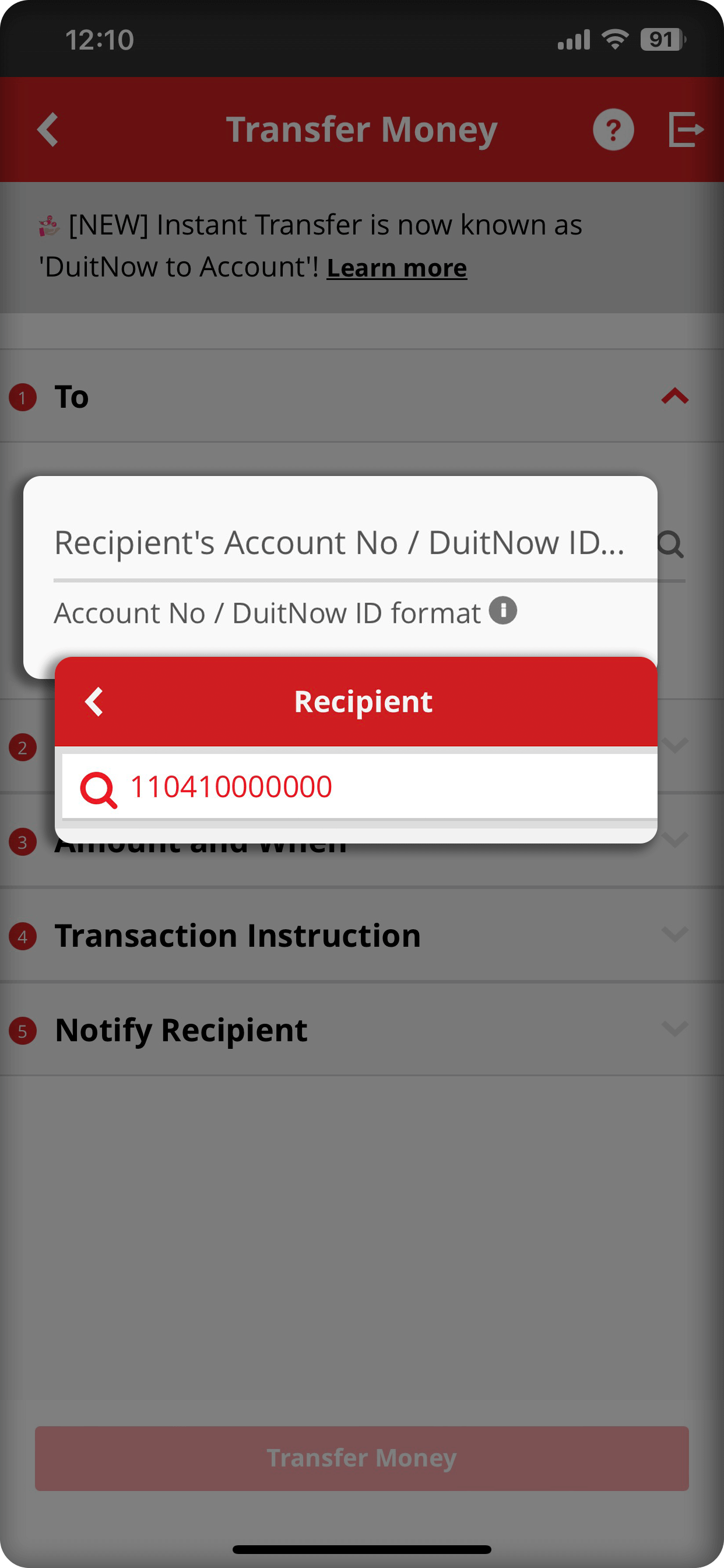Tap the magnifier beside the account field

[671, 545]
